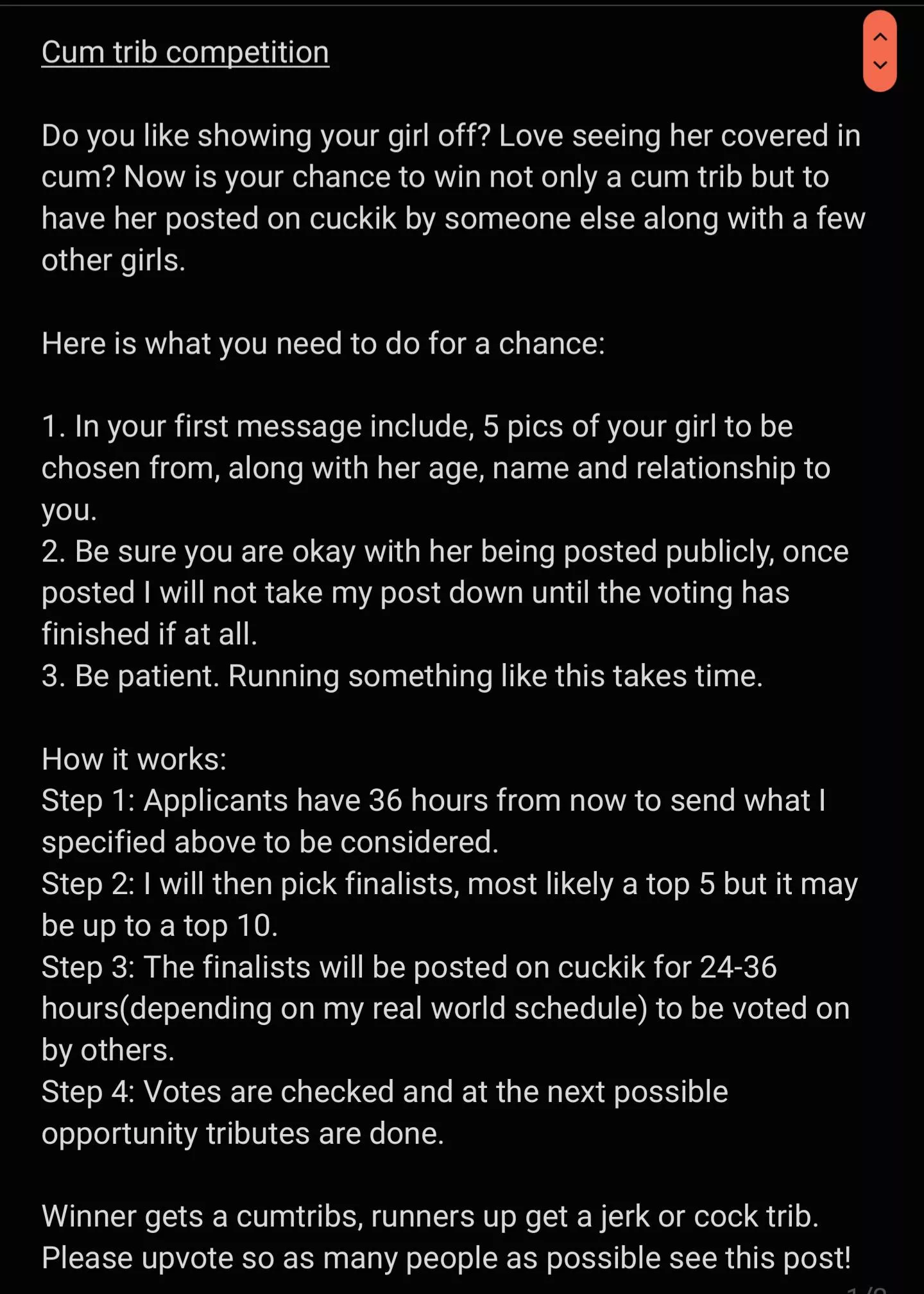
Task: Tap the down chevron on the orange pill
Action: pos(880,65)
